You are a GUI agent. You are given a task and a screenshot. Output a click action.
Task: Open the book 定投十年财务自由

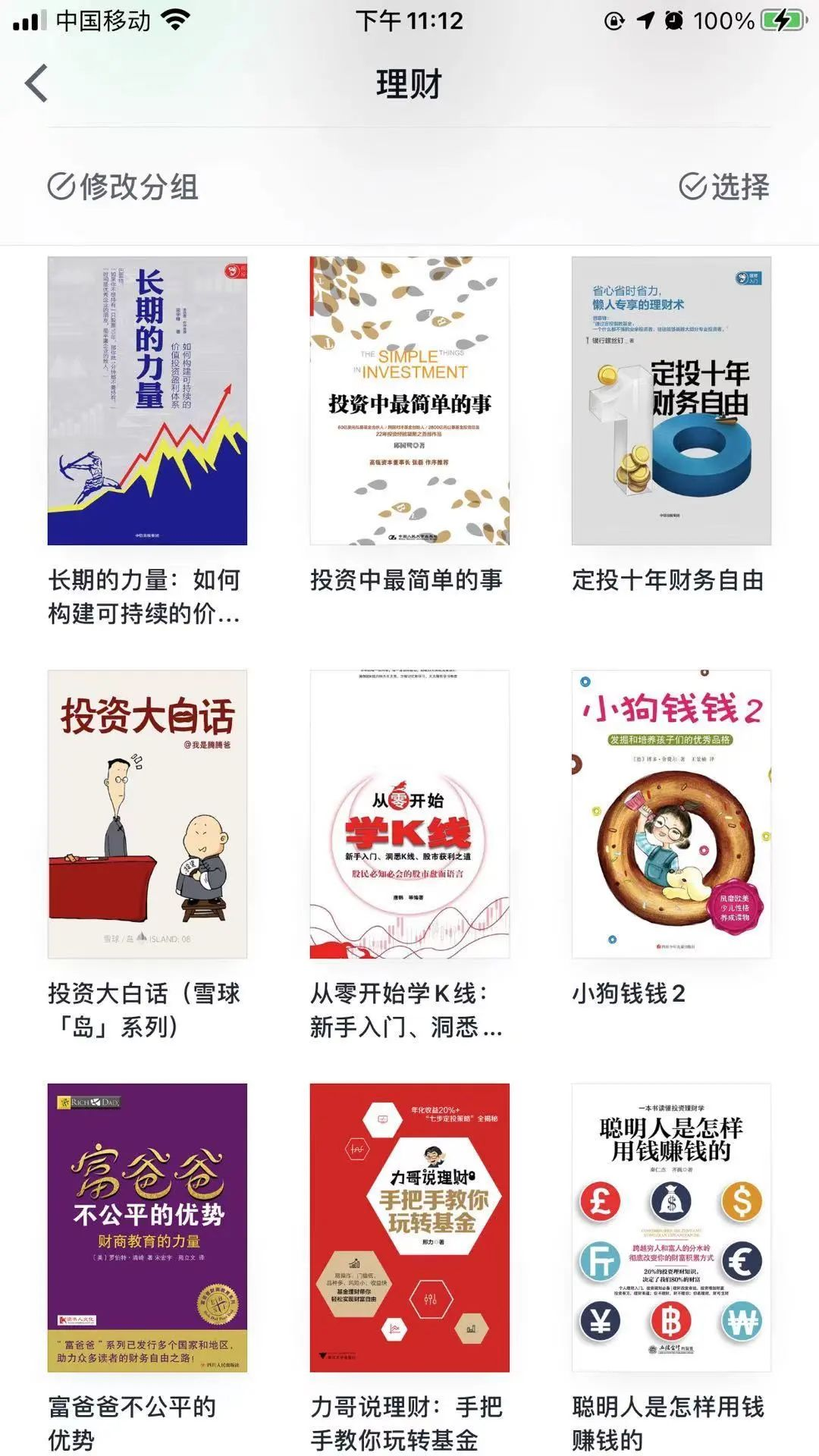[x=671, y=400]
